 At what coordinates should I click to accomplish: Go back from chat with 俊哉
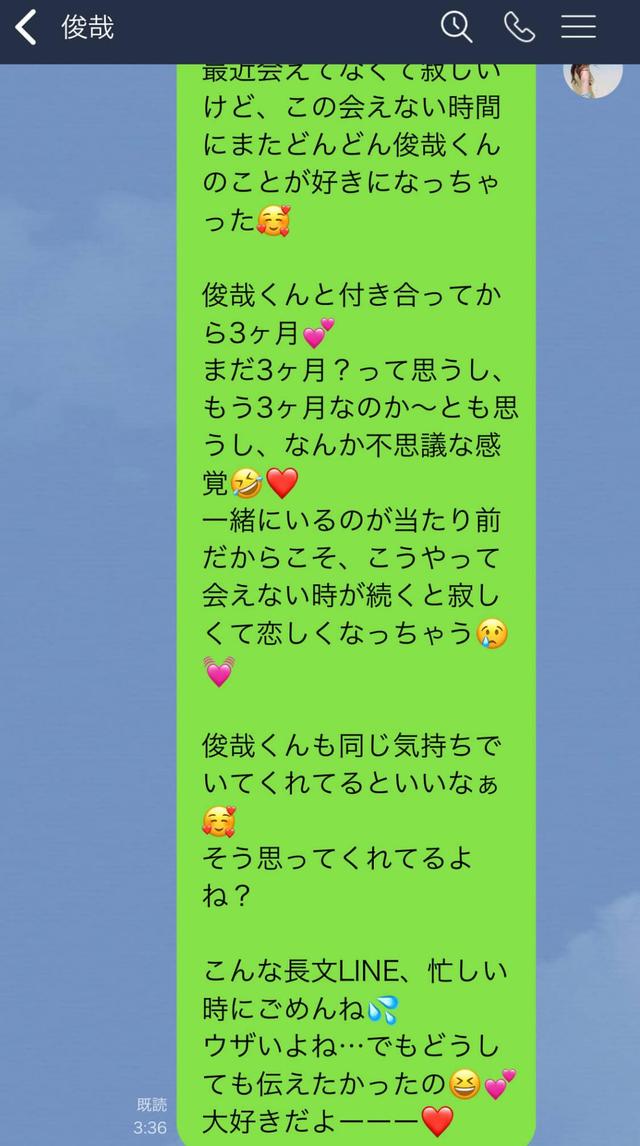click(x=27, y=28)
